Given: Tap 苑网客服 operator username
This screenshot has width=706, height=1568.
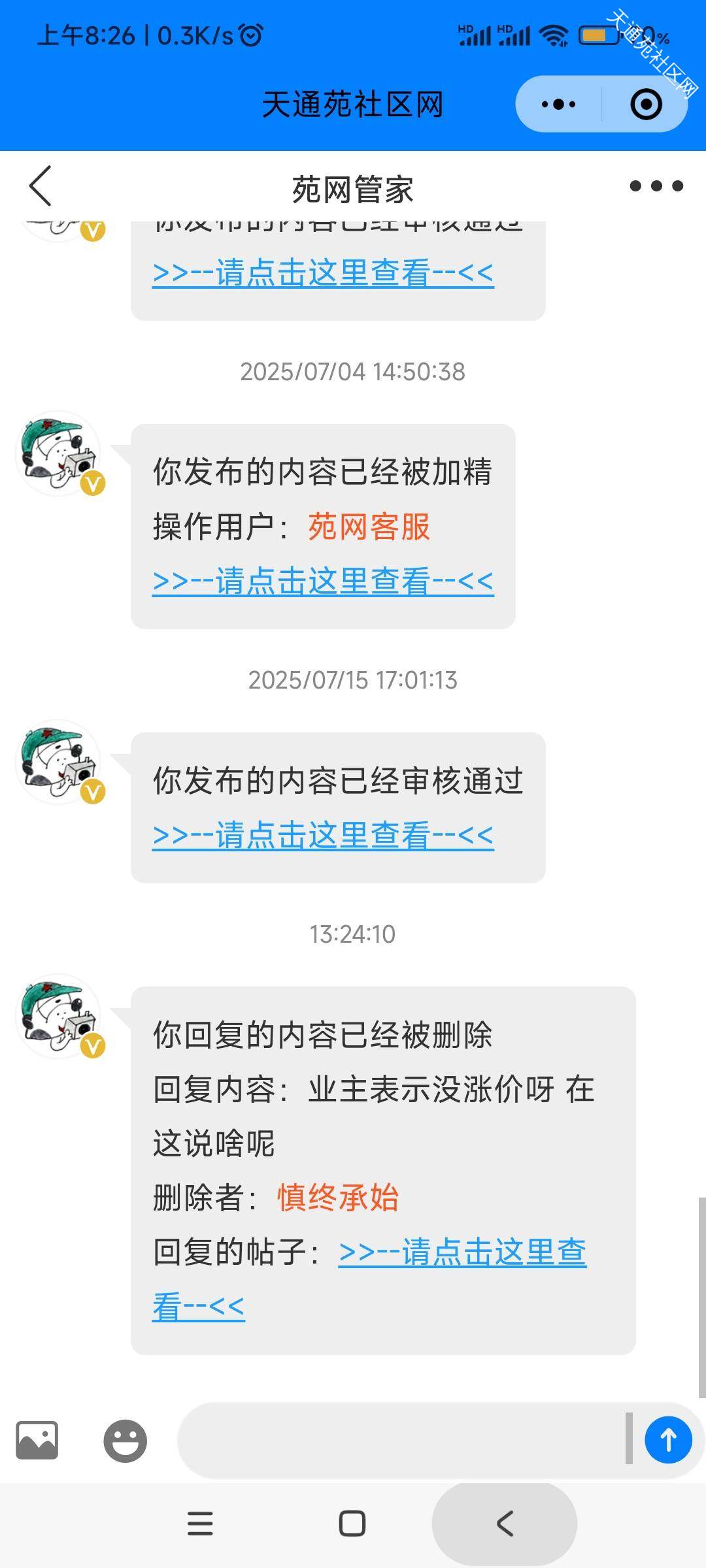Looking at the screenshot, I should (369, 527).
